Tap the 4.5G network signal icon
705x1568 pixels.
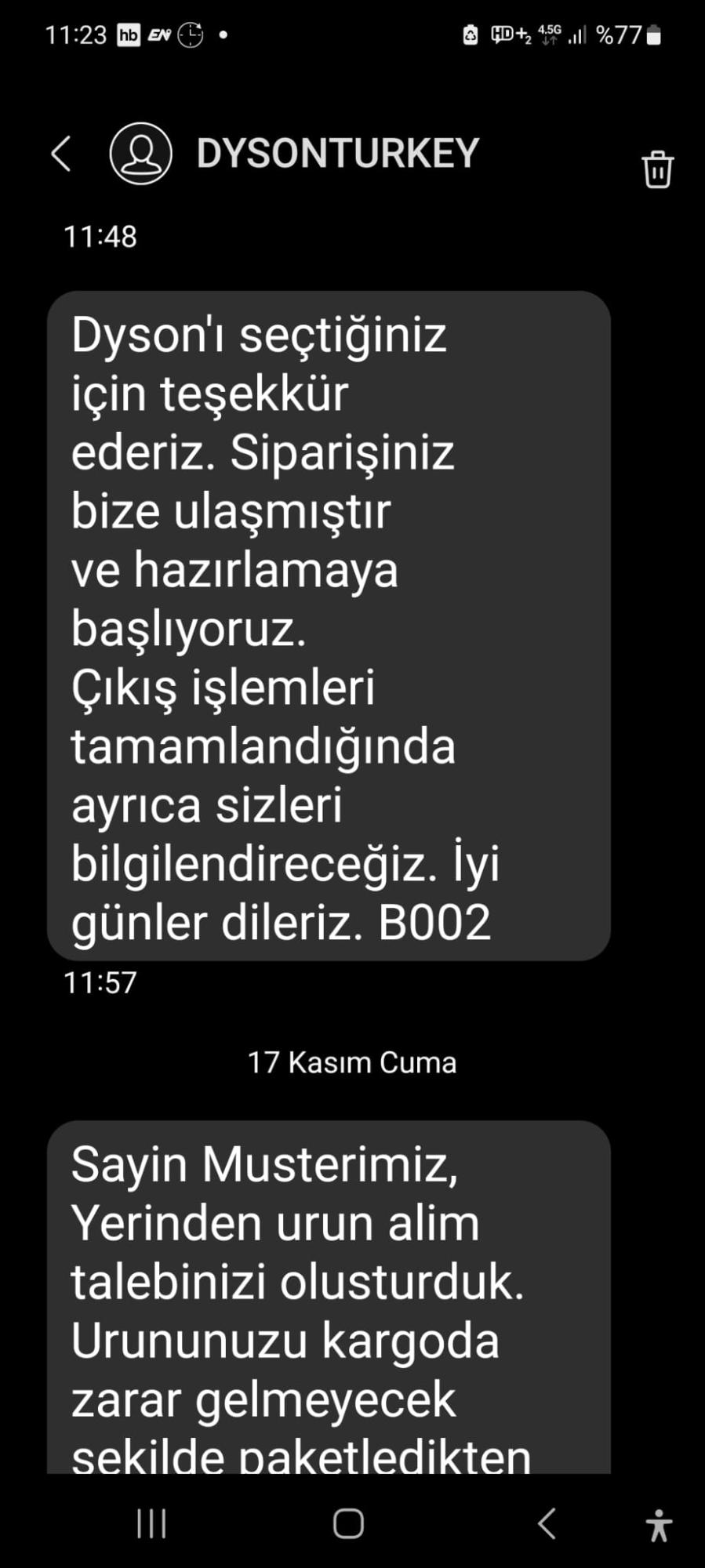[x=549, y=33]
